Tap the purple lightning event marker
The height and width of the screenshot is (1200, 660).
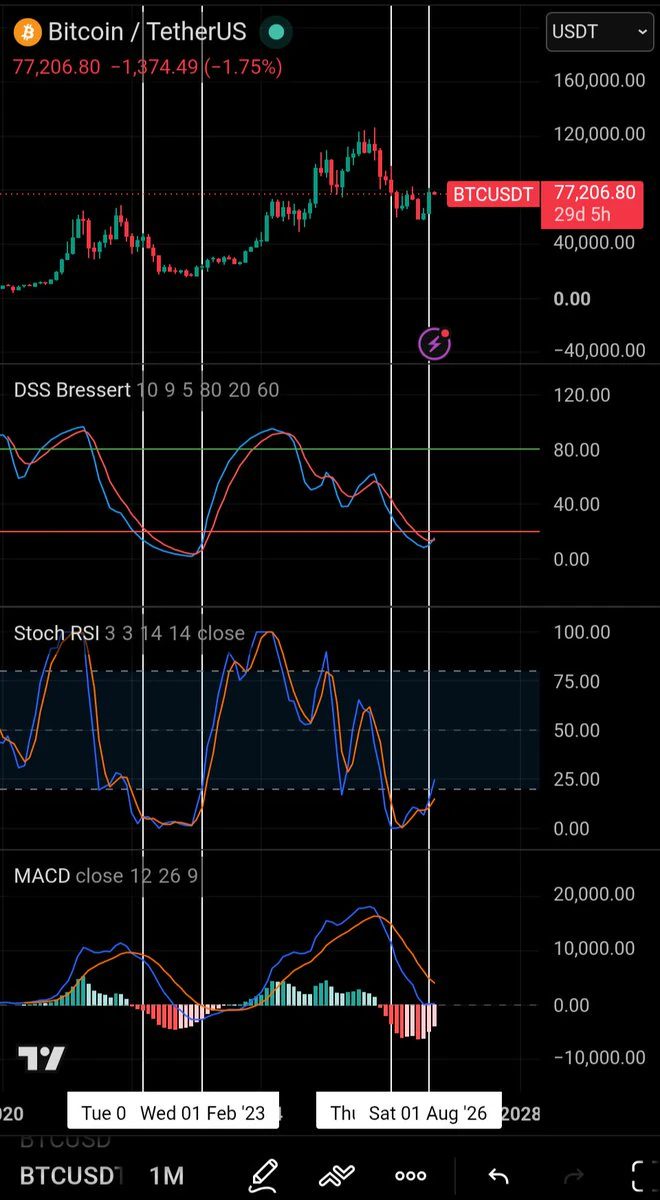point(434,343)
